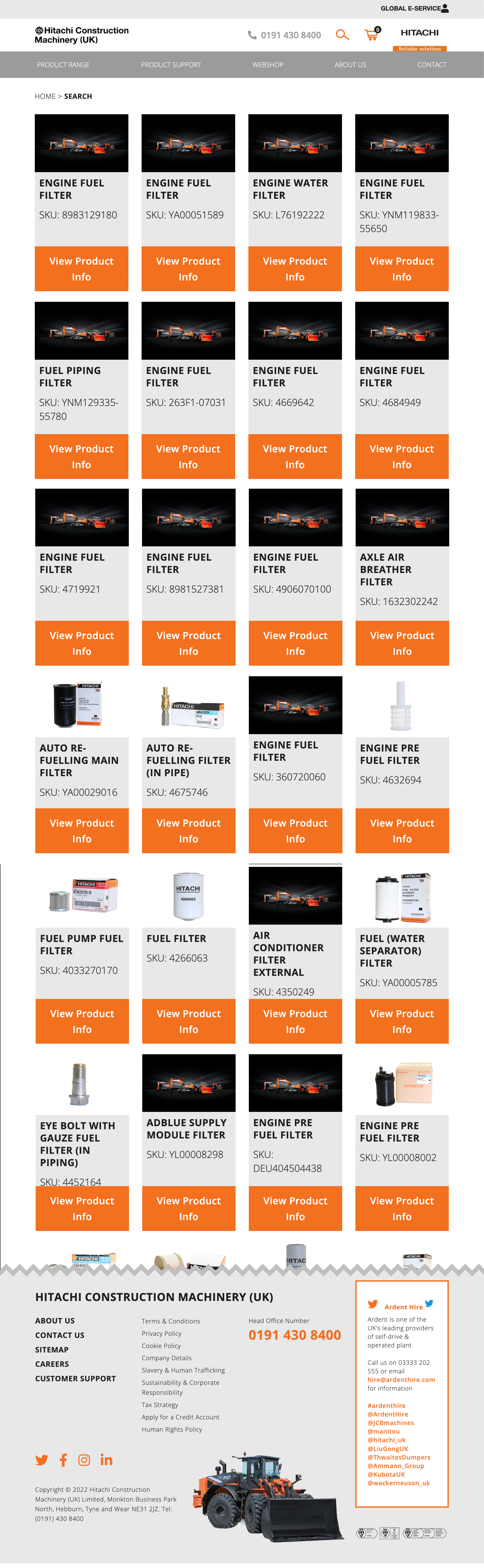Open the shopping cart
The width and height of the screenshot is (484, 1568).
pos(371,35)
